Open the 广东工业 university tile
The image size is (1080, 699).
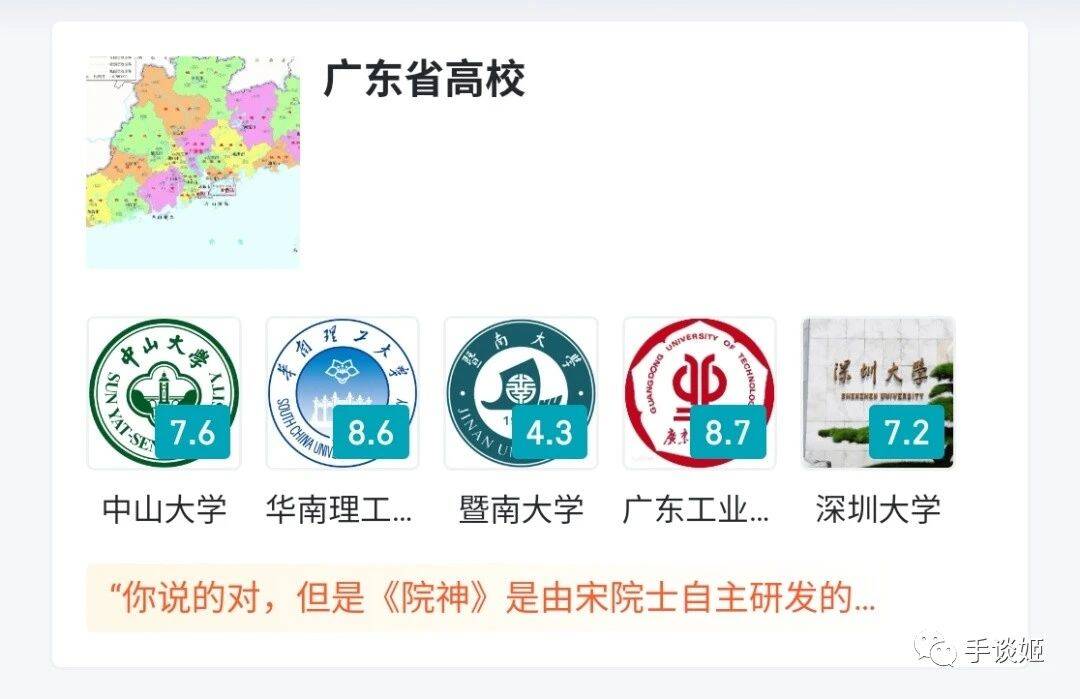(x=699, y=393)
